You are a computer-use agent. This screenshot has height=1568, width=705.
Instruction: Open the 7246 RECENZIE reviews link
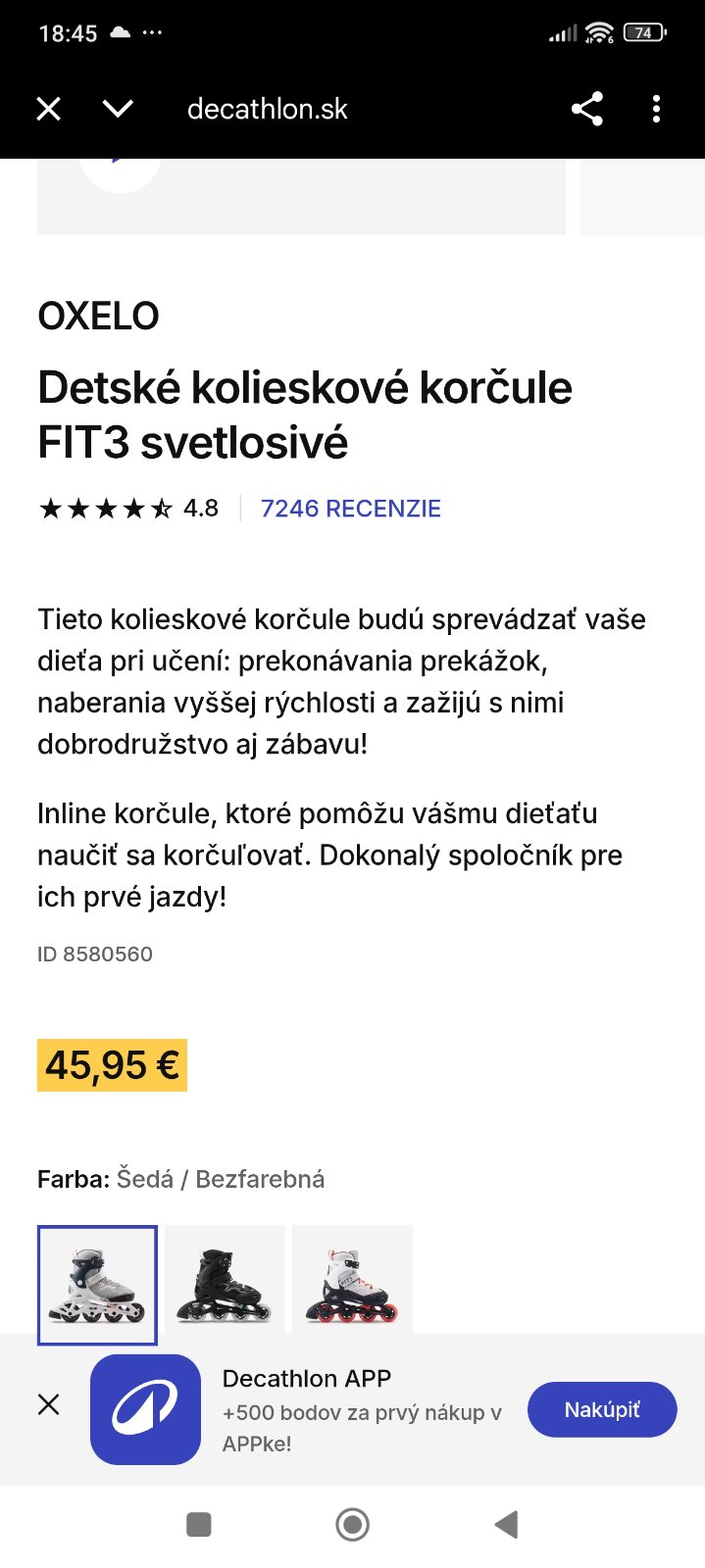click(350, 509)
